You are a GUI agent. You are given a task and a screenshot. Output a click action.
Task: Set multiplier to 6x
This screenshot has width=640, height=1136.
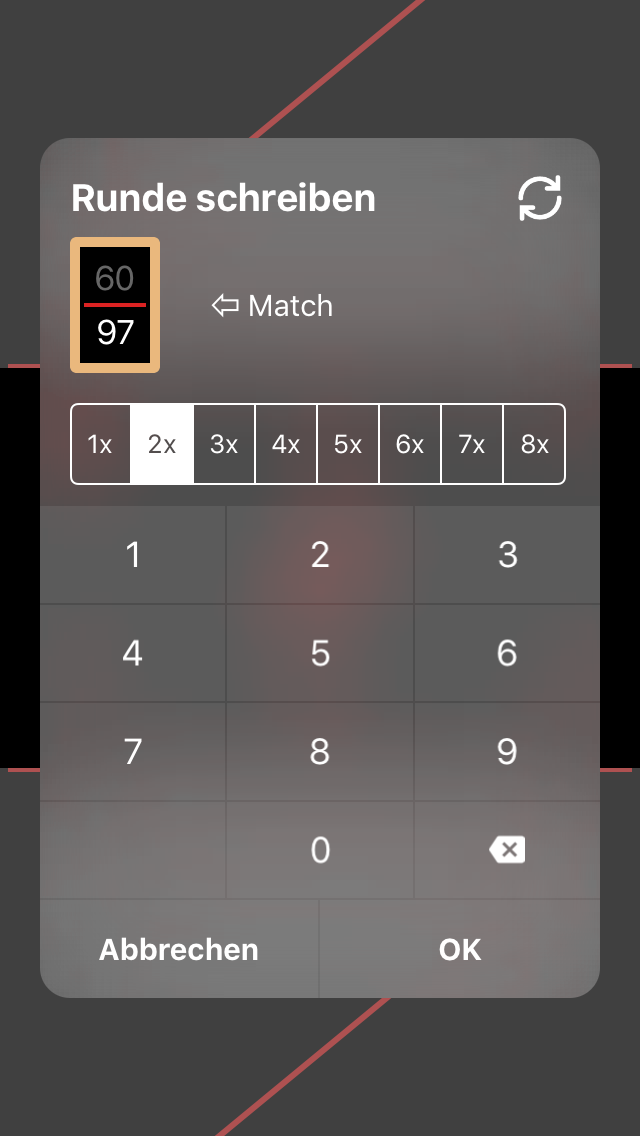(x=410, y=444)
